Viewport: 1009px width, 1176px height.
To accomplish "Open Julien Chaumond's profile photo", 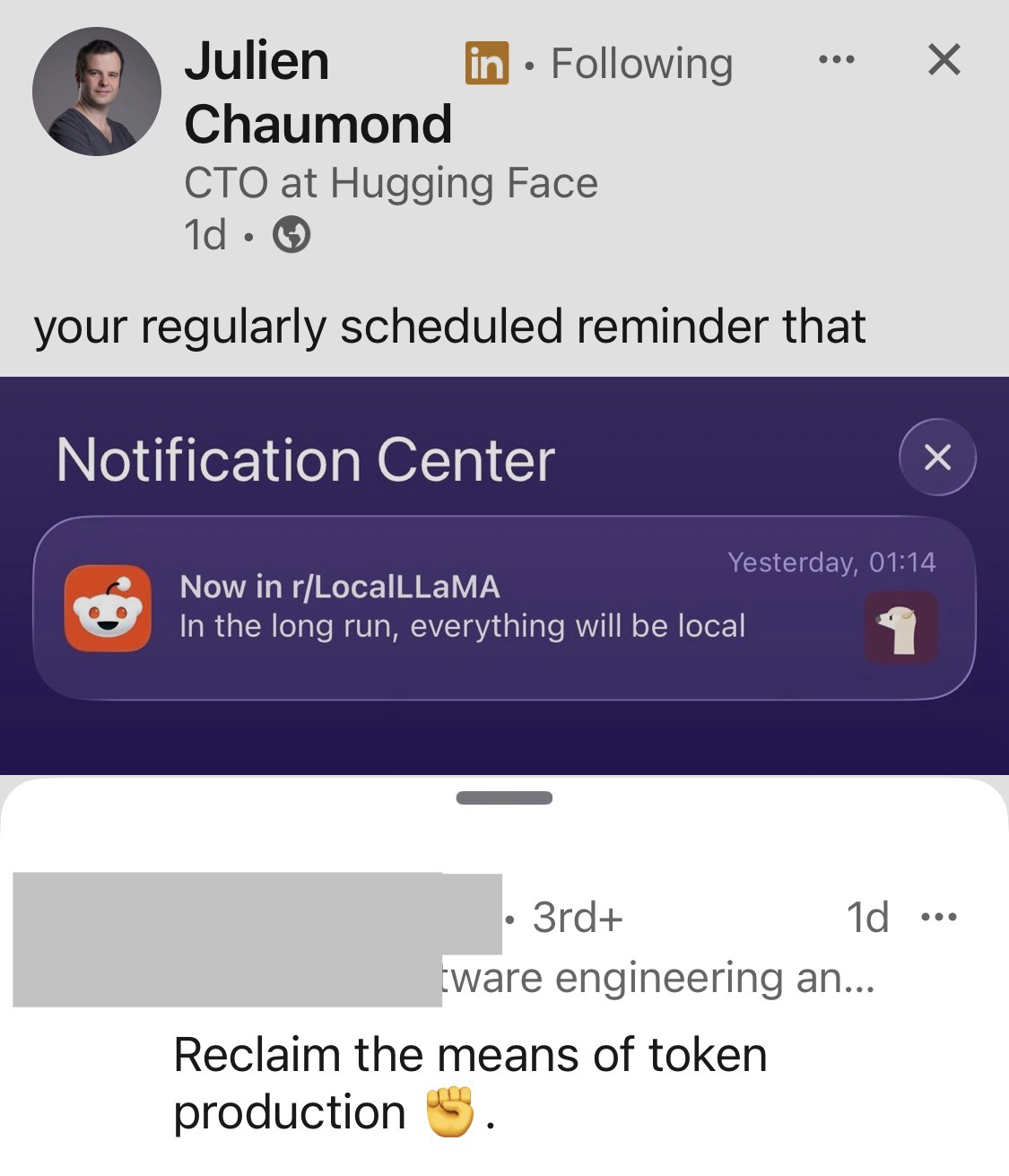I will [x=97, y=91].
